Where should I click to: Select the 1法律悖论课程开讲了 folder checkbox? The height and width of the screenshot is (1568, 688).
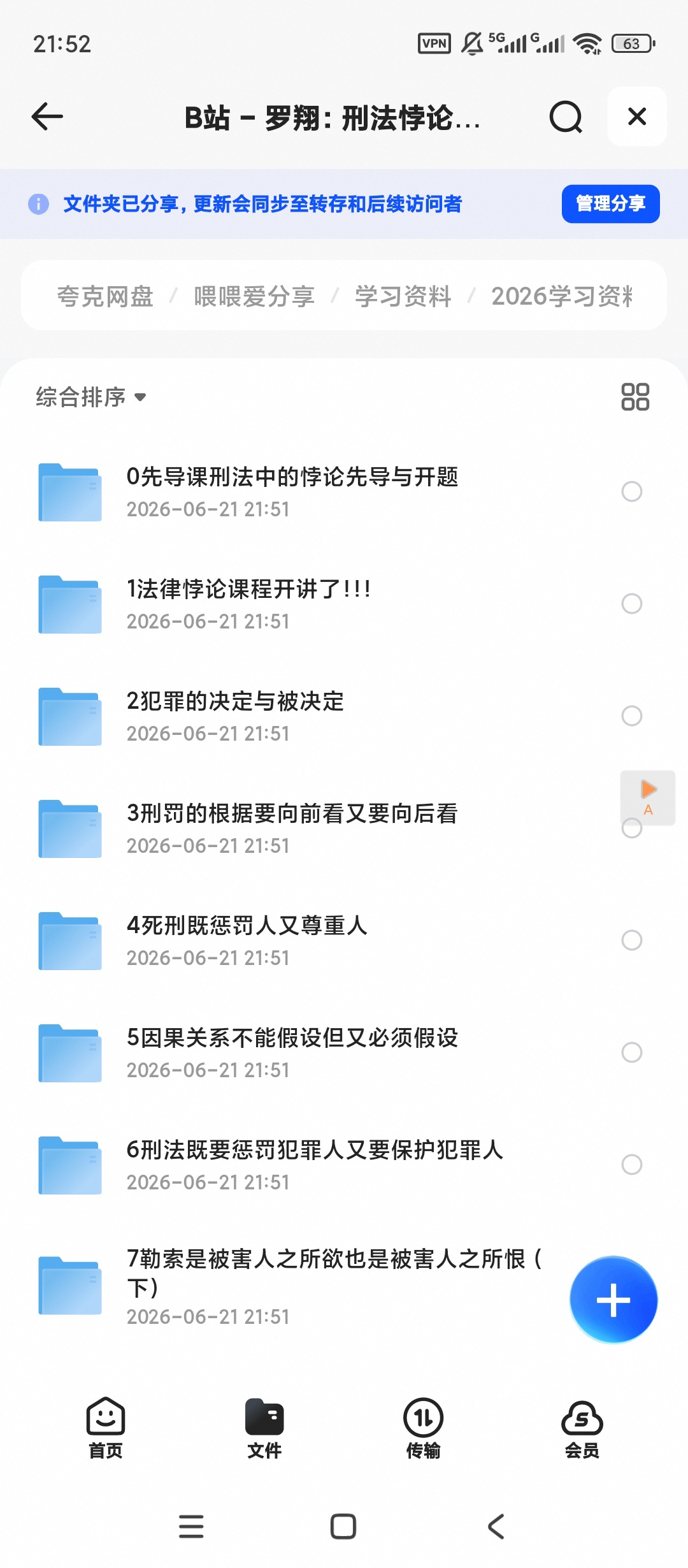coord(631,604)
